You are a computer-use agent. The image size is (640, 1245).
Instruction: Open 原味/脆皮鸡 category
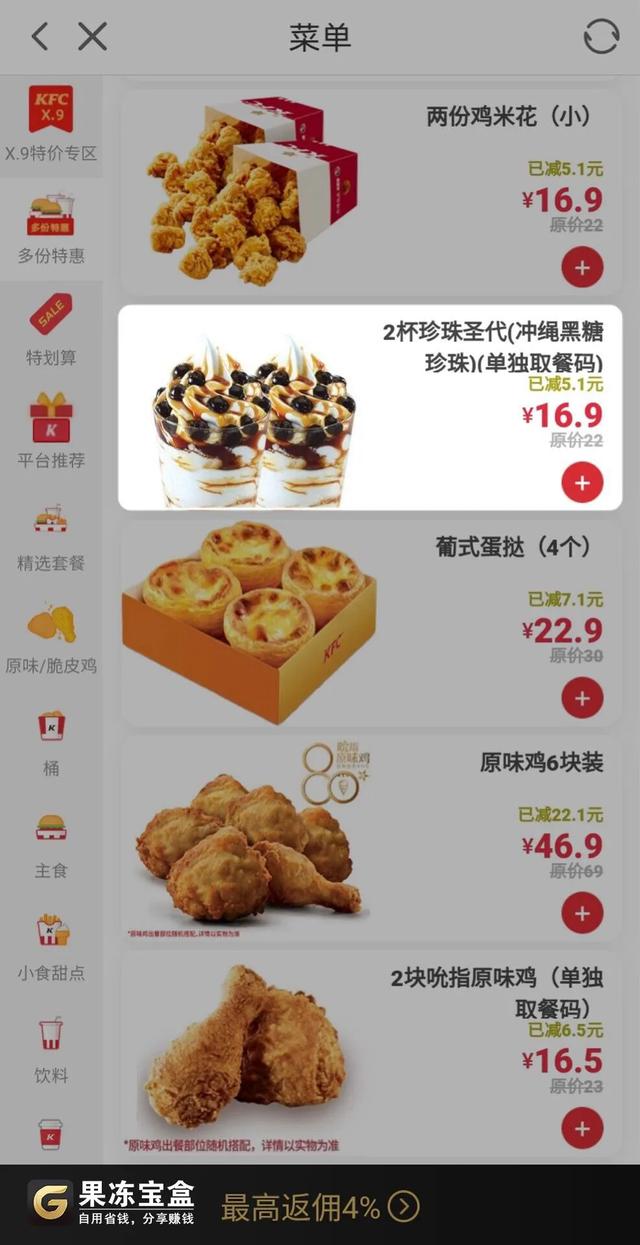coord(51,638)
